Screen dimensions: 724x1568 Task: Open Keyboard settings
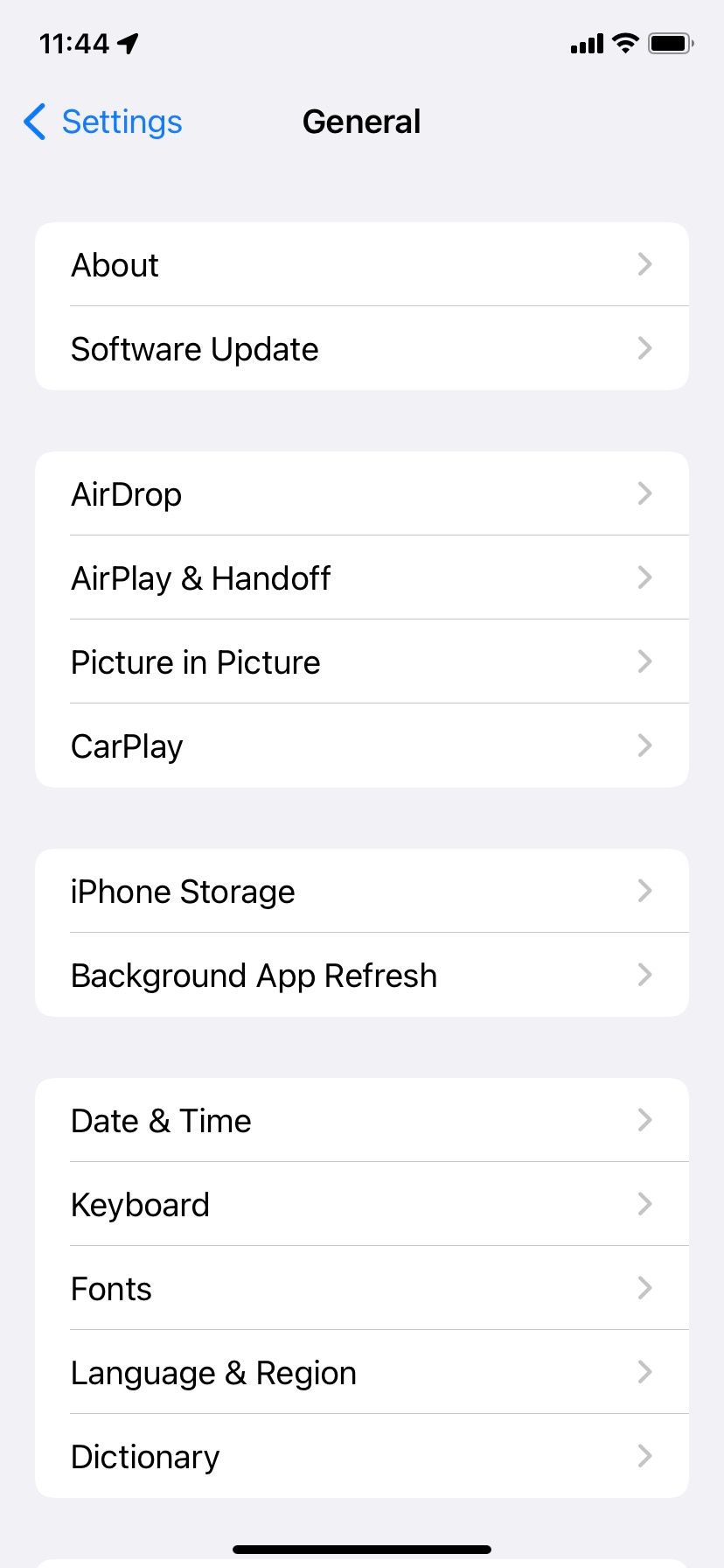pos(362,1204)
